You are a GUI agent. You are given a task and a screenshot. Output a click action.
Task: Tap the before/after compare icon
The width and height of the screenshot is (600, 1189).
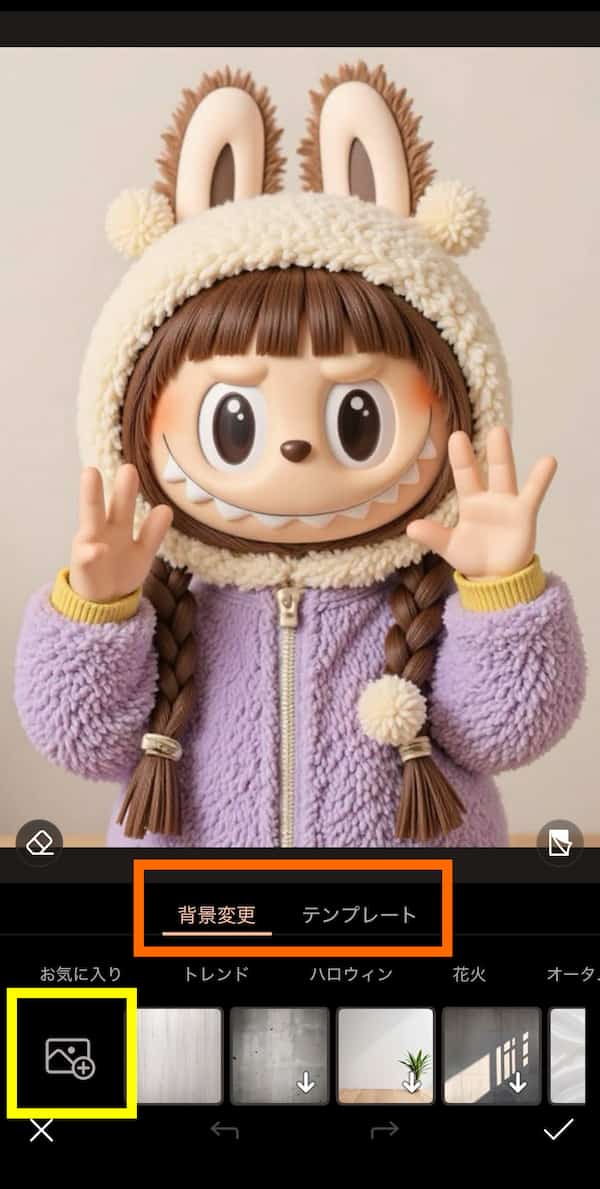559,844
